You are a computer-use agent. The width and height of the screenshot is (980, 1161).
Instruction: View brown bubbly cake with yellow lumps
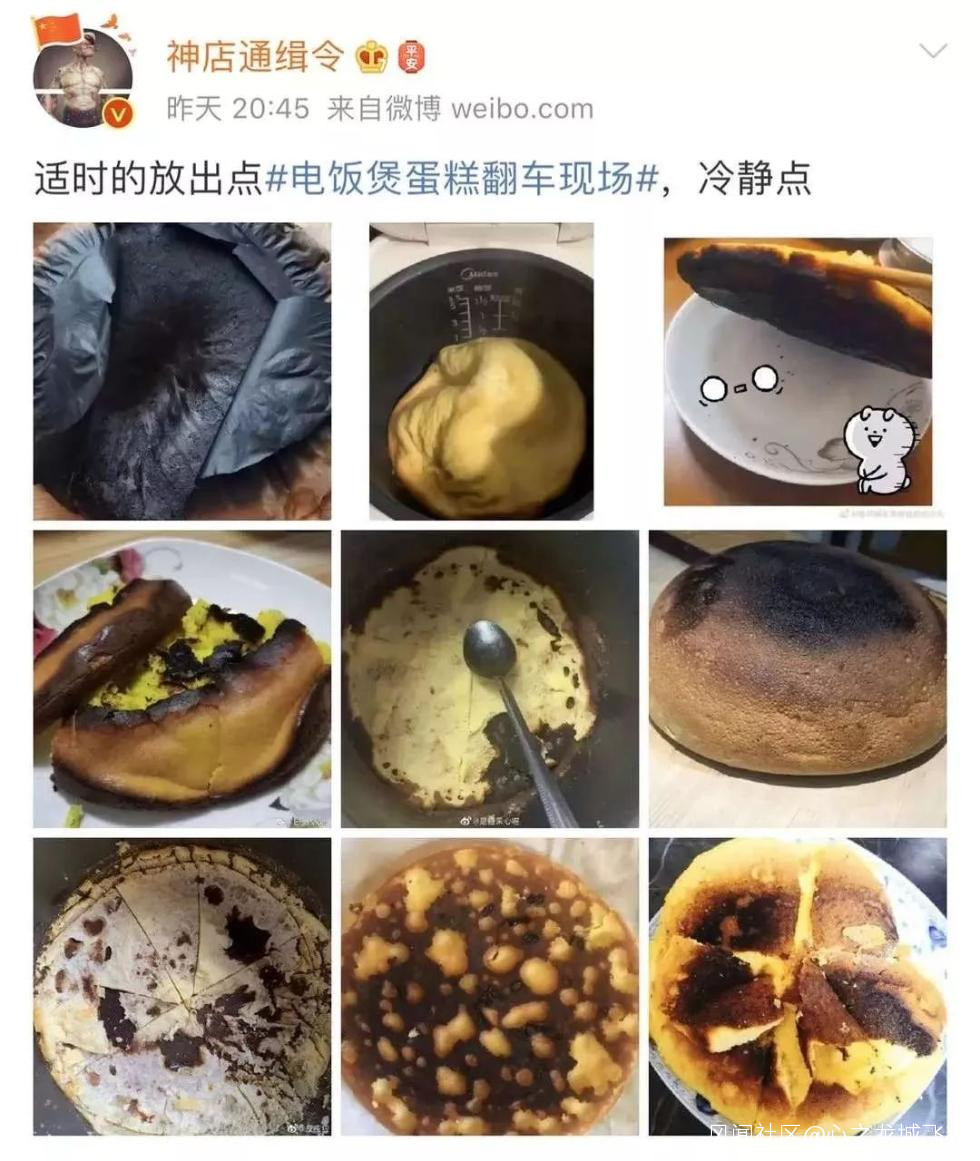tap(489, 986)
